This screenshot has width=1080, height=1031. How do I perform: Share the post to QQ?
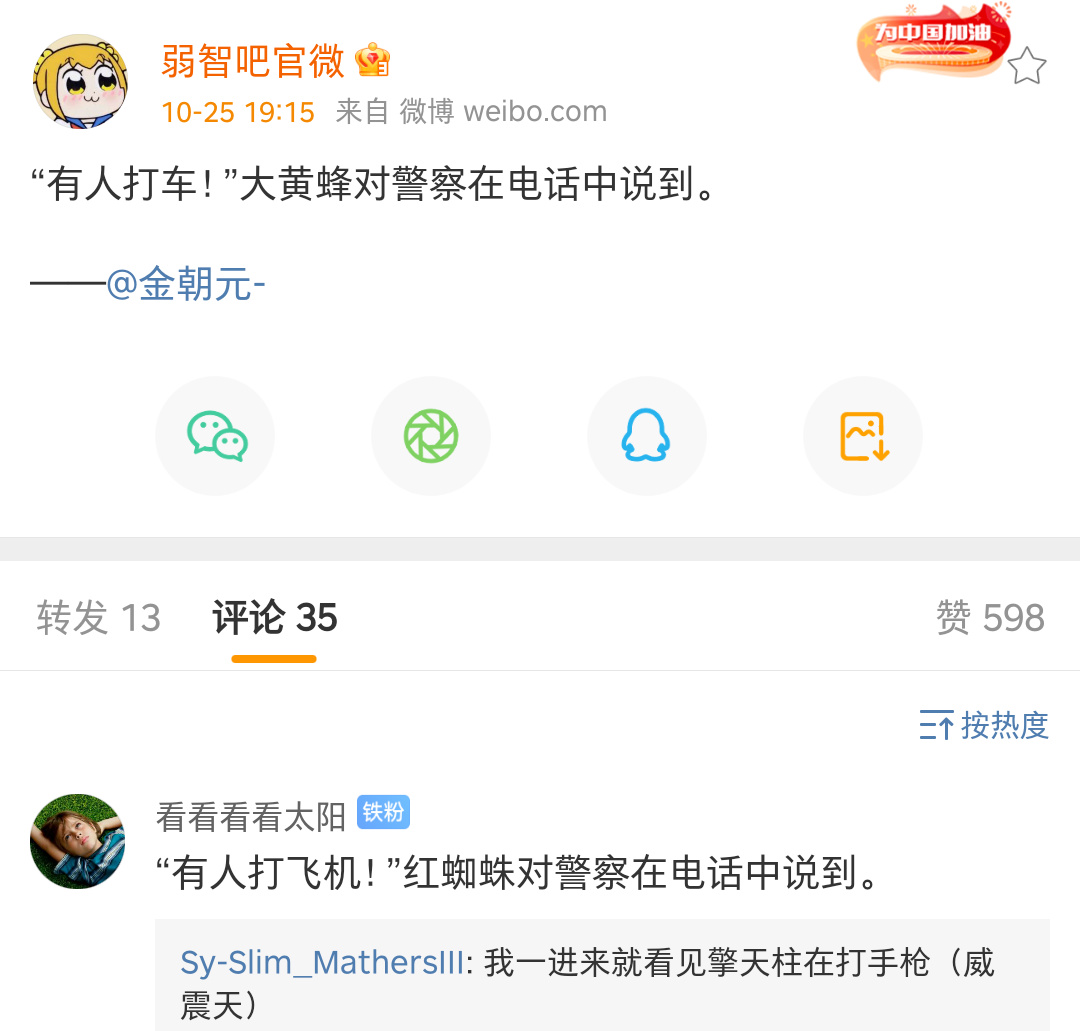click(x=647, y=436)
